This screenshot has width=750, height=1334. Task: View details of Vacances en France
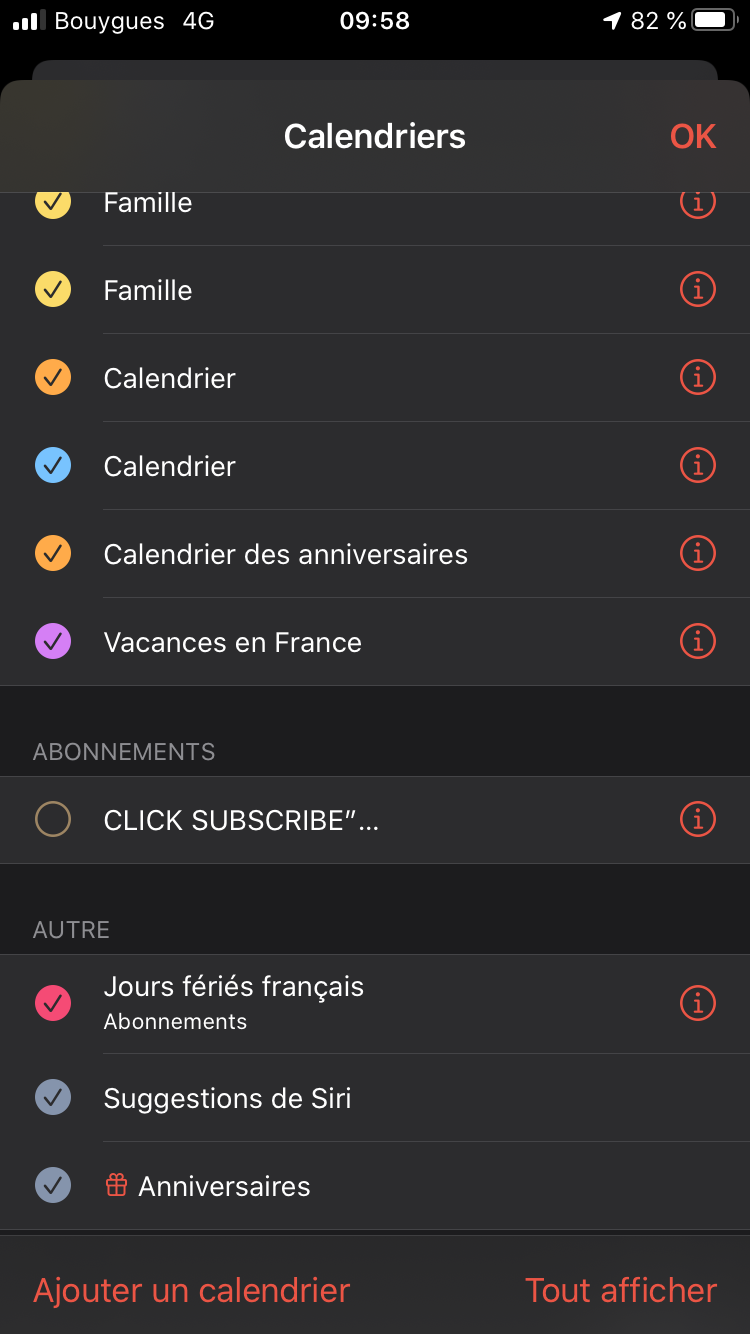(x=697, y=642)
